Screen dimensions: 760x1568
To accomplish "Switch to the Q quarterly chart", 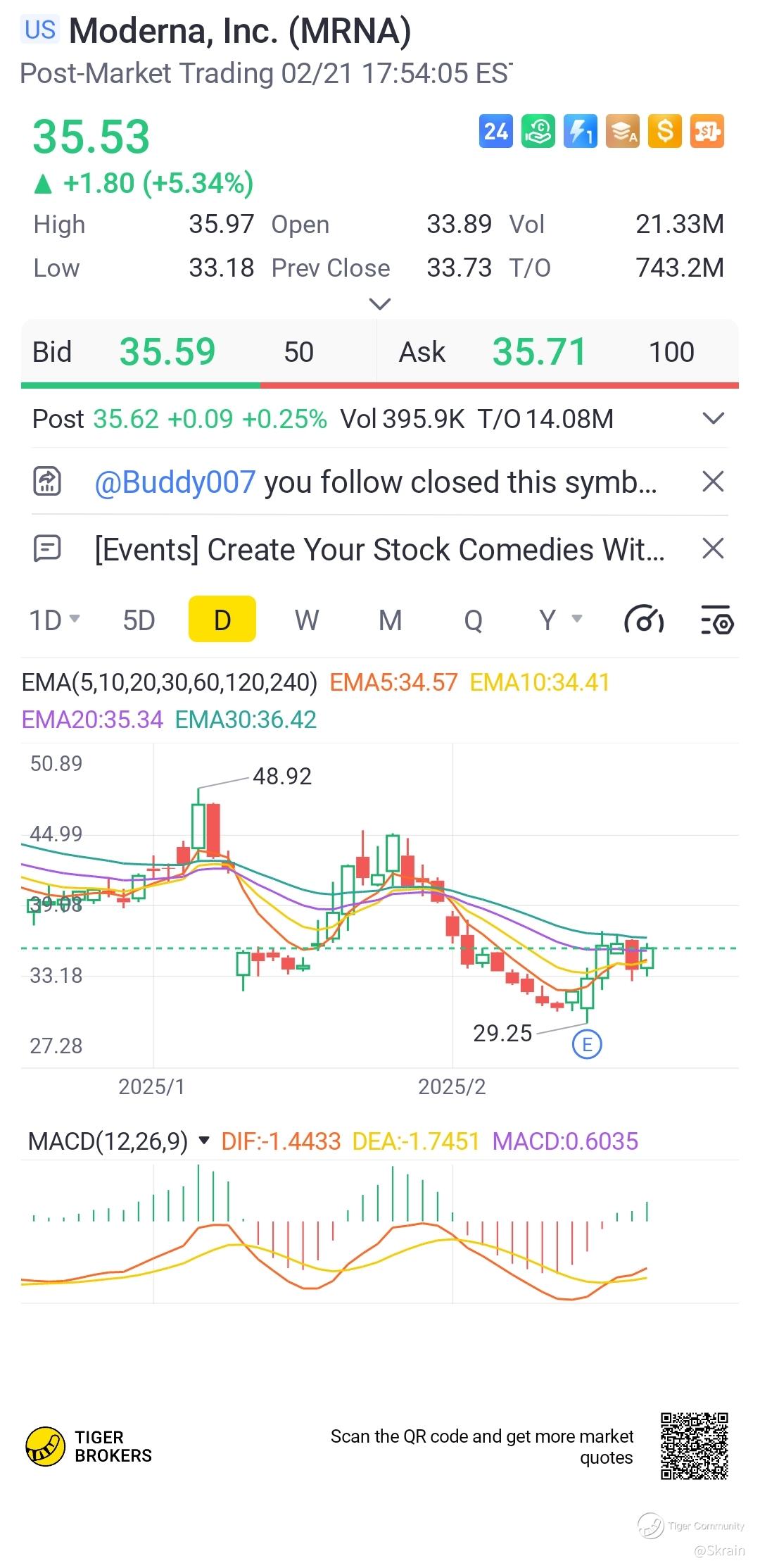I will [x=473, y=620].
